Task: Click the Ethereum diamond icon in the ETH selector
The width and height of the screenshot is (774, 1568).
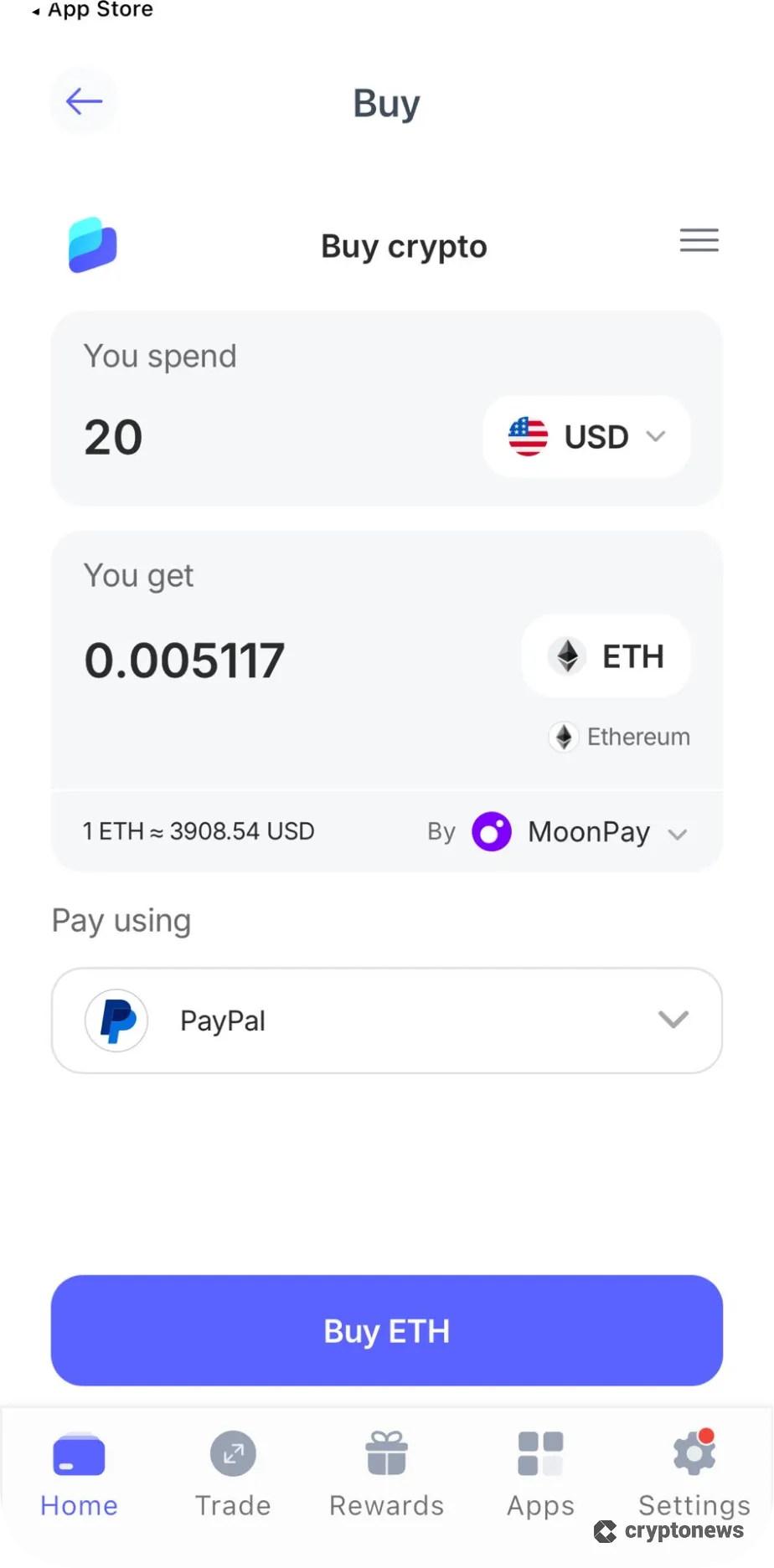Action: (x=567, y=656)
